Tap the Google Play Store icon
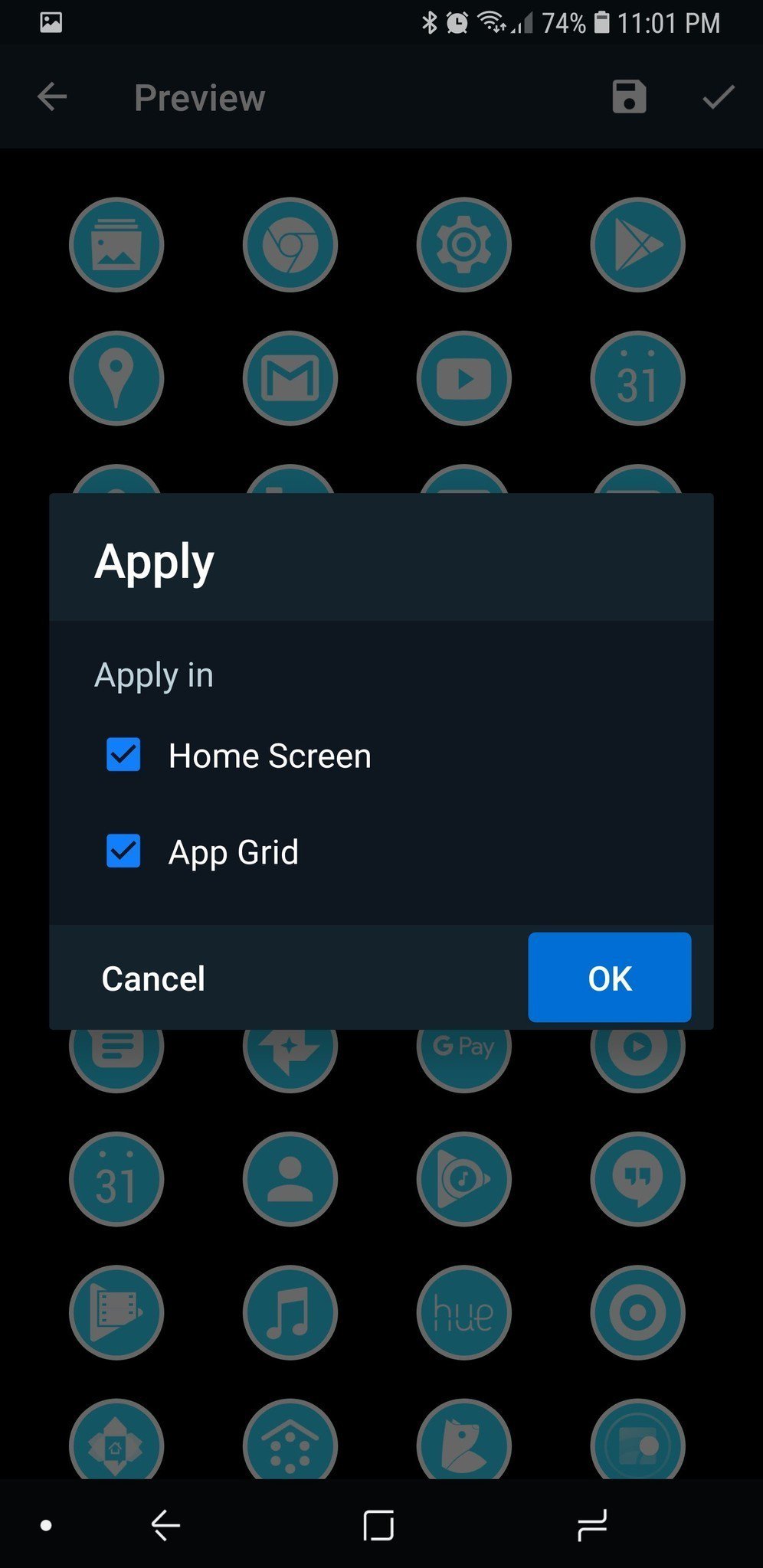The height and width of the screenshot is (1568, 763). (638, 244)
